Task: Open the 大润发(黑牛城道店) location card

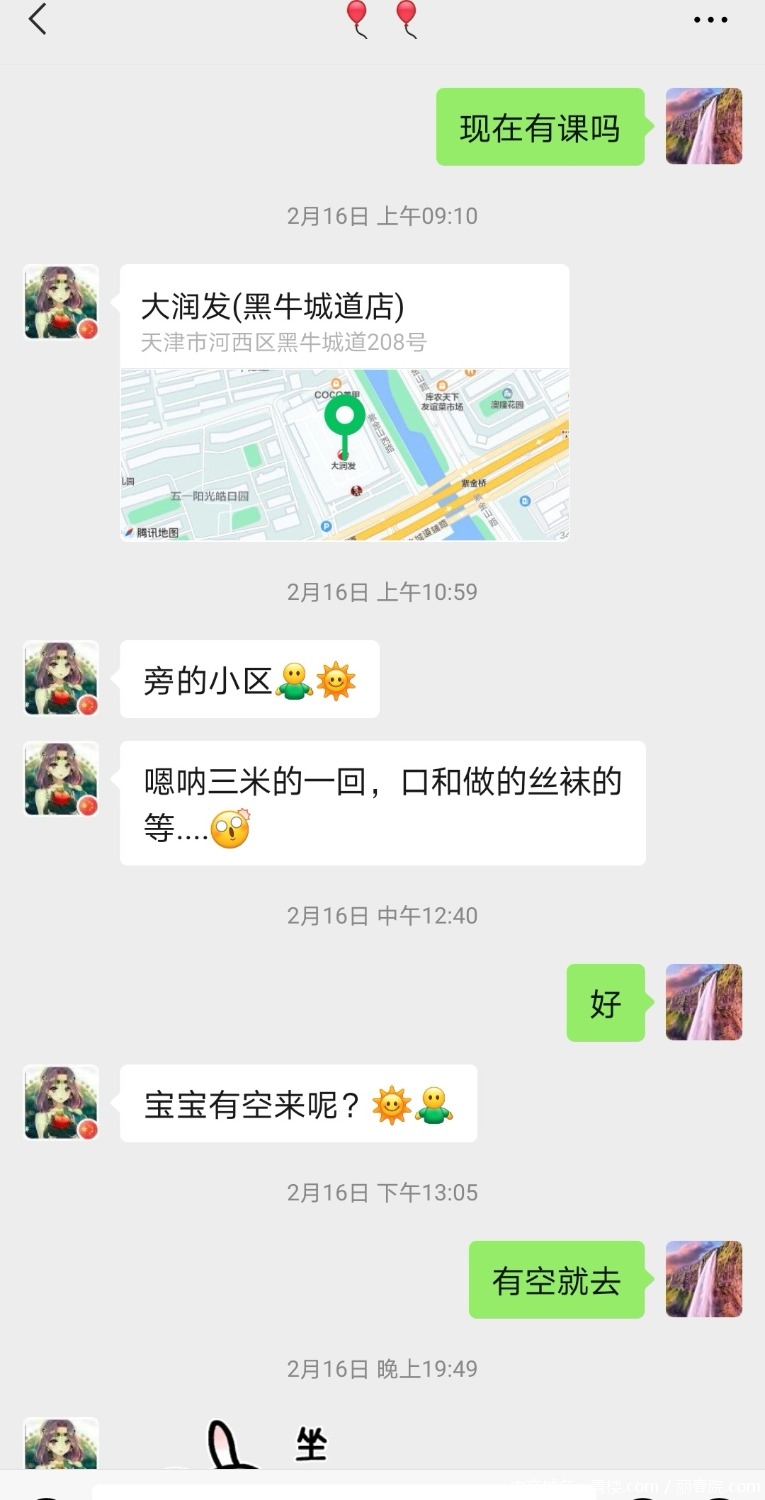Action: (344, 402)
